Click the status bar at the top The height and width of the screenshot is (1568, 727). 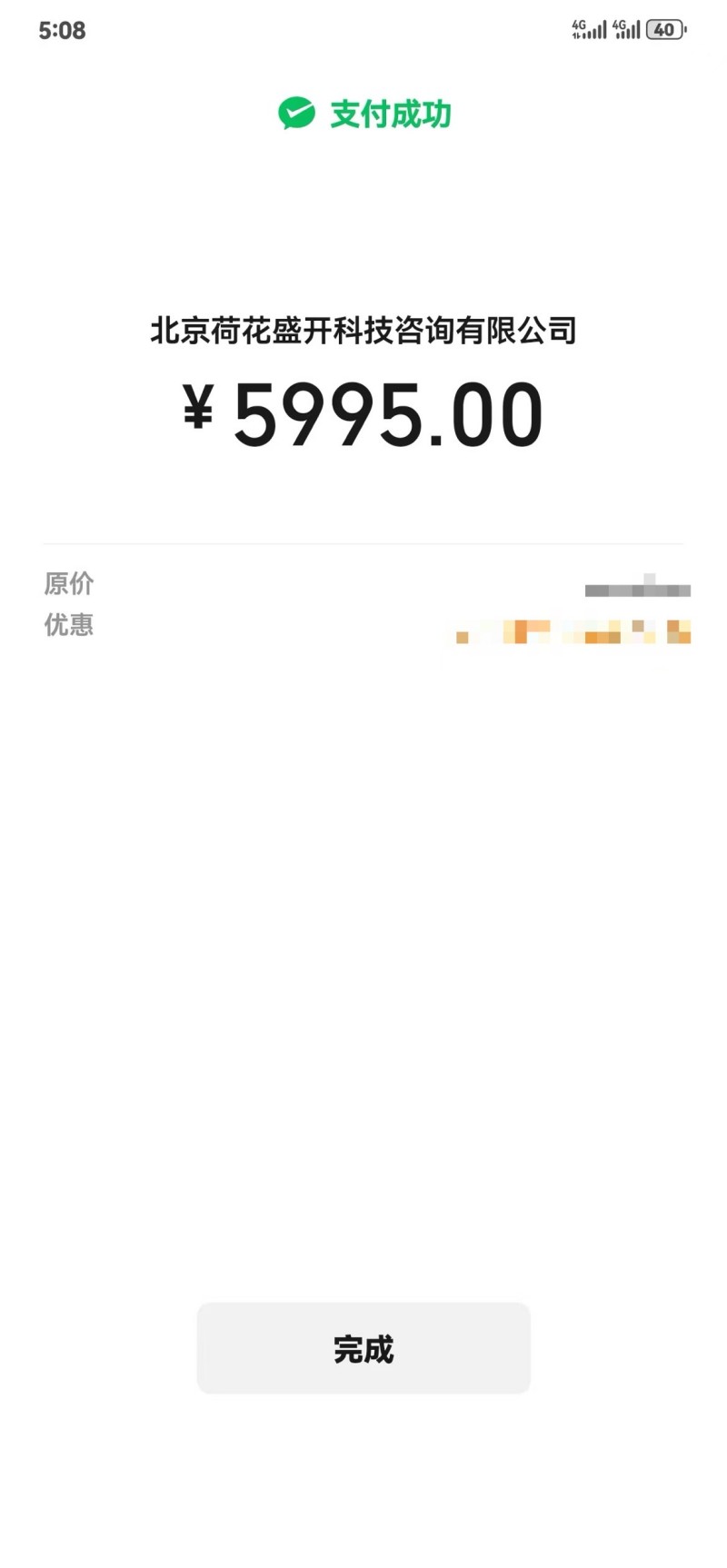click(x=363, y=29)
